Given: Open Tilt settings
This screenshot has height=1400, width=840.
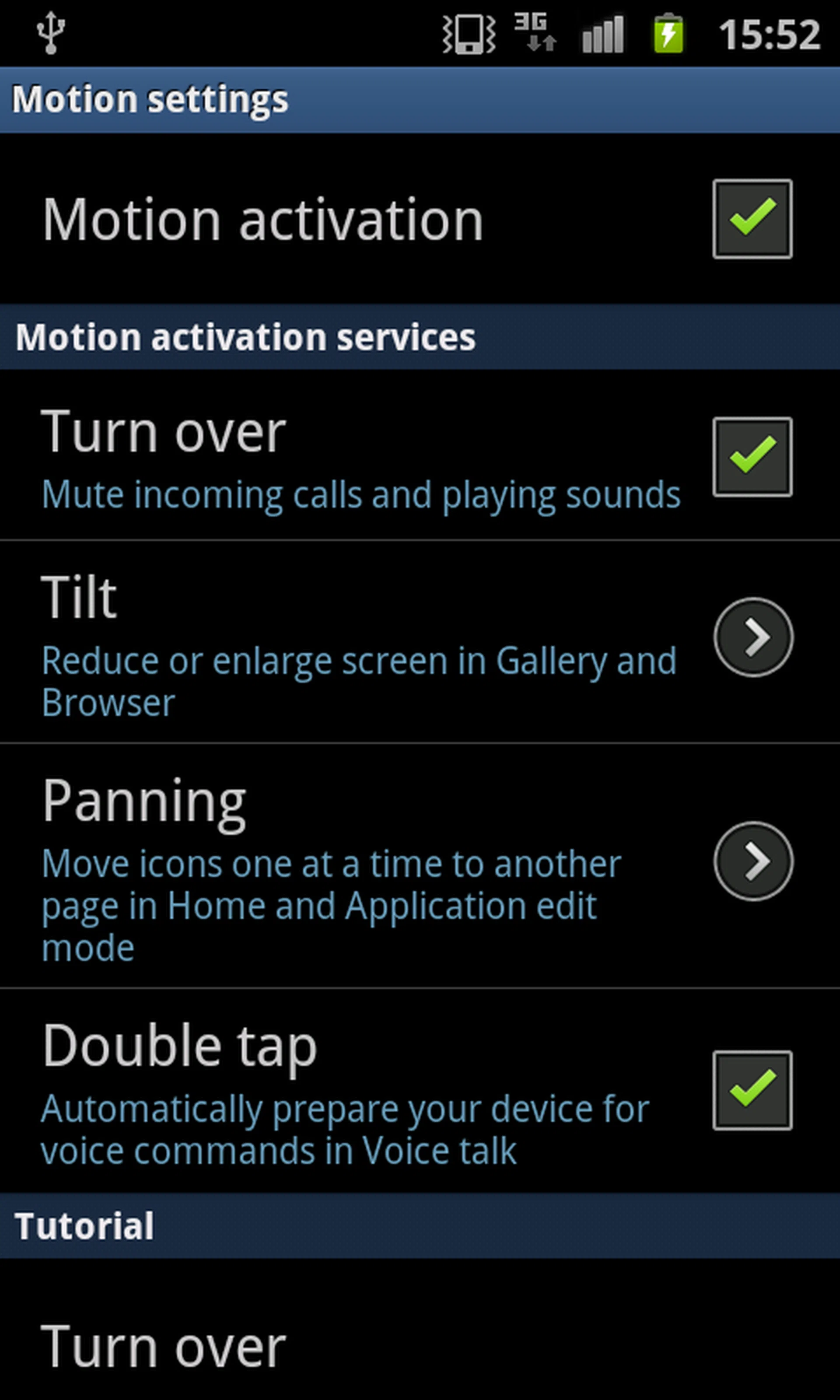Looking at the screenshot, I should pyautogui.click(x=753, y=637).
